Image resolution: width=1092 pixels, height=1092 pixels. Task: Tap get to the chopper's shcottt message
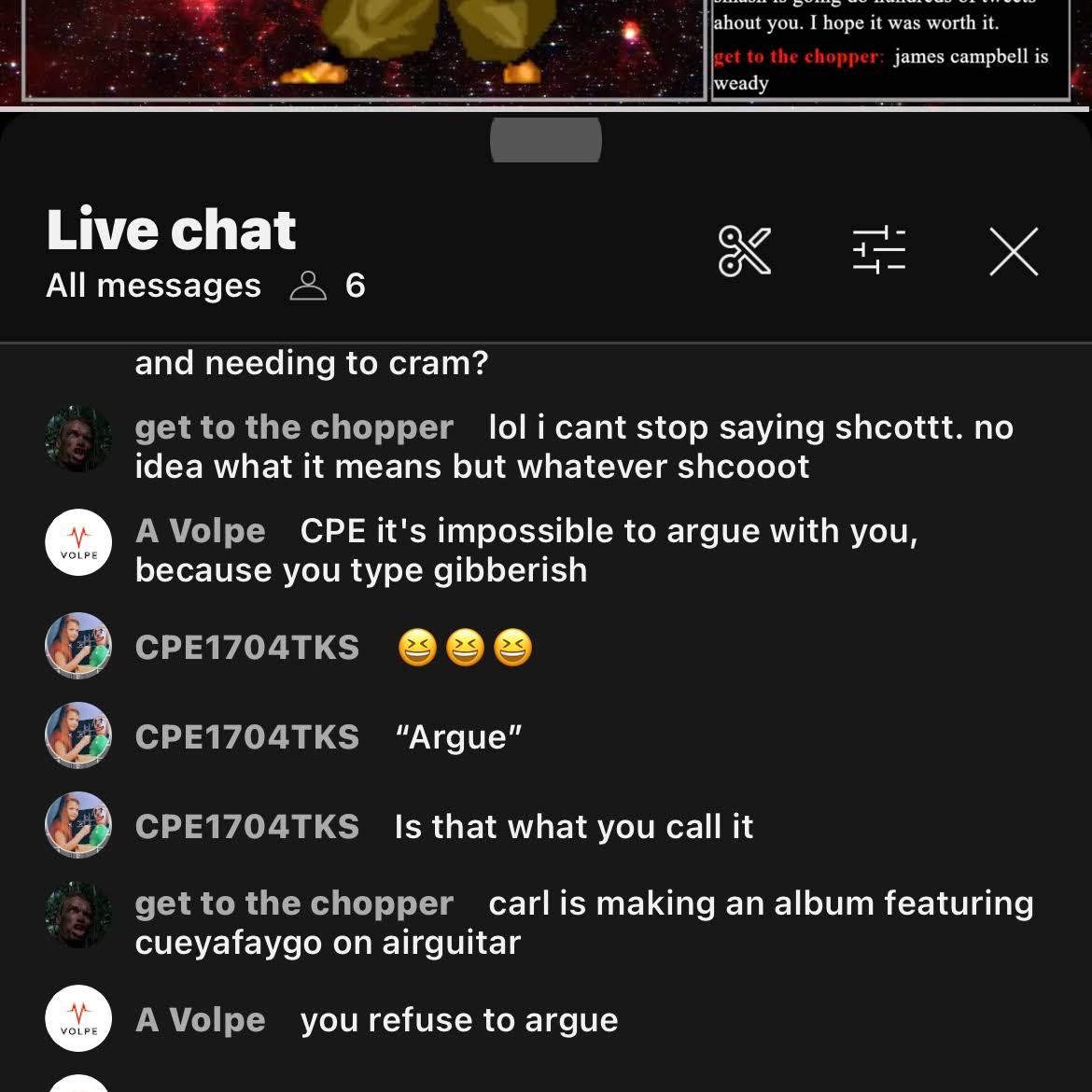(573, 446)
